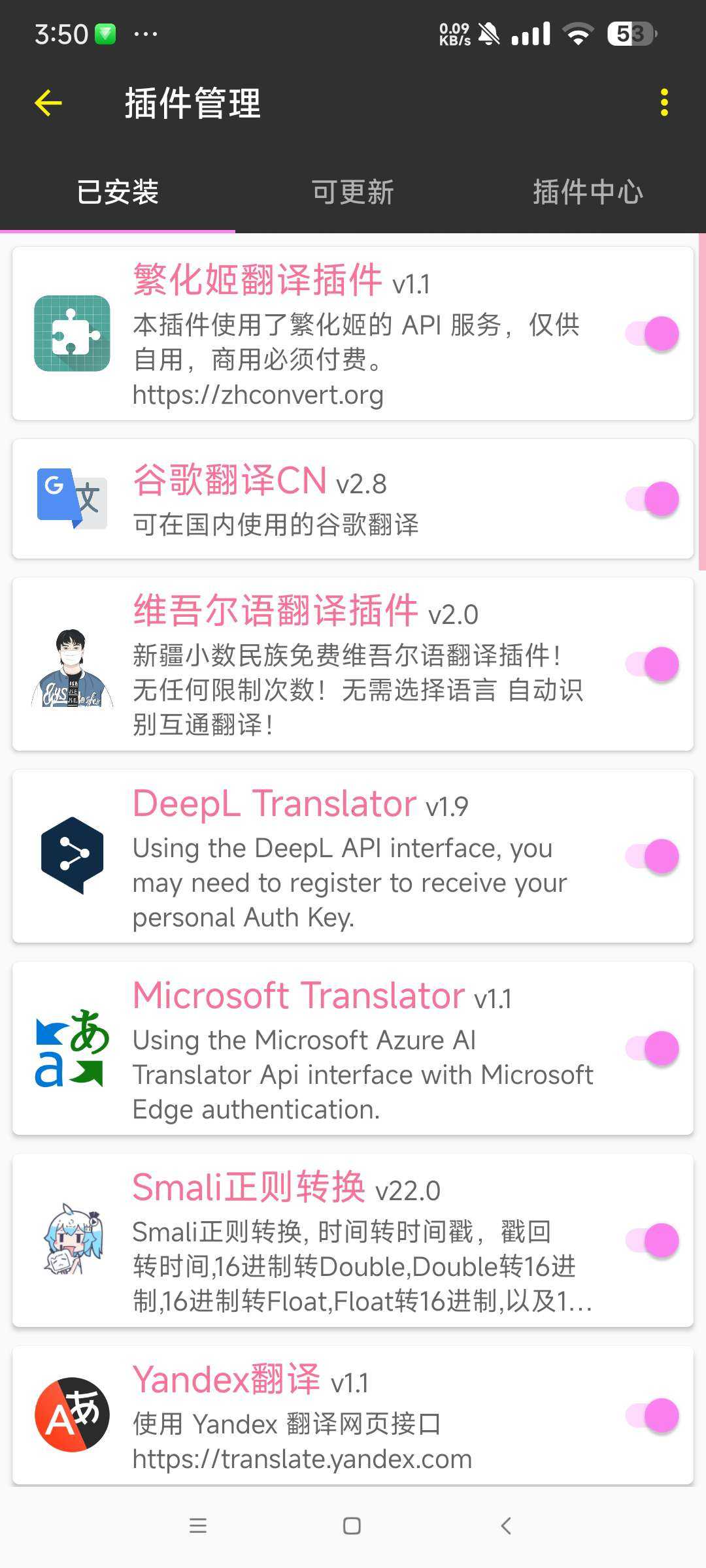Turn off the Smali正则转换 plugin
This screenshot has width=706, height=1568.
652,1241
